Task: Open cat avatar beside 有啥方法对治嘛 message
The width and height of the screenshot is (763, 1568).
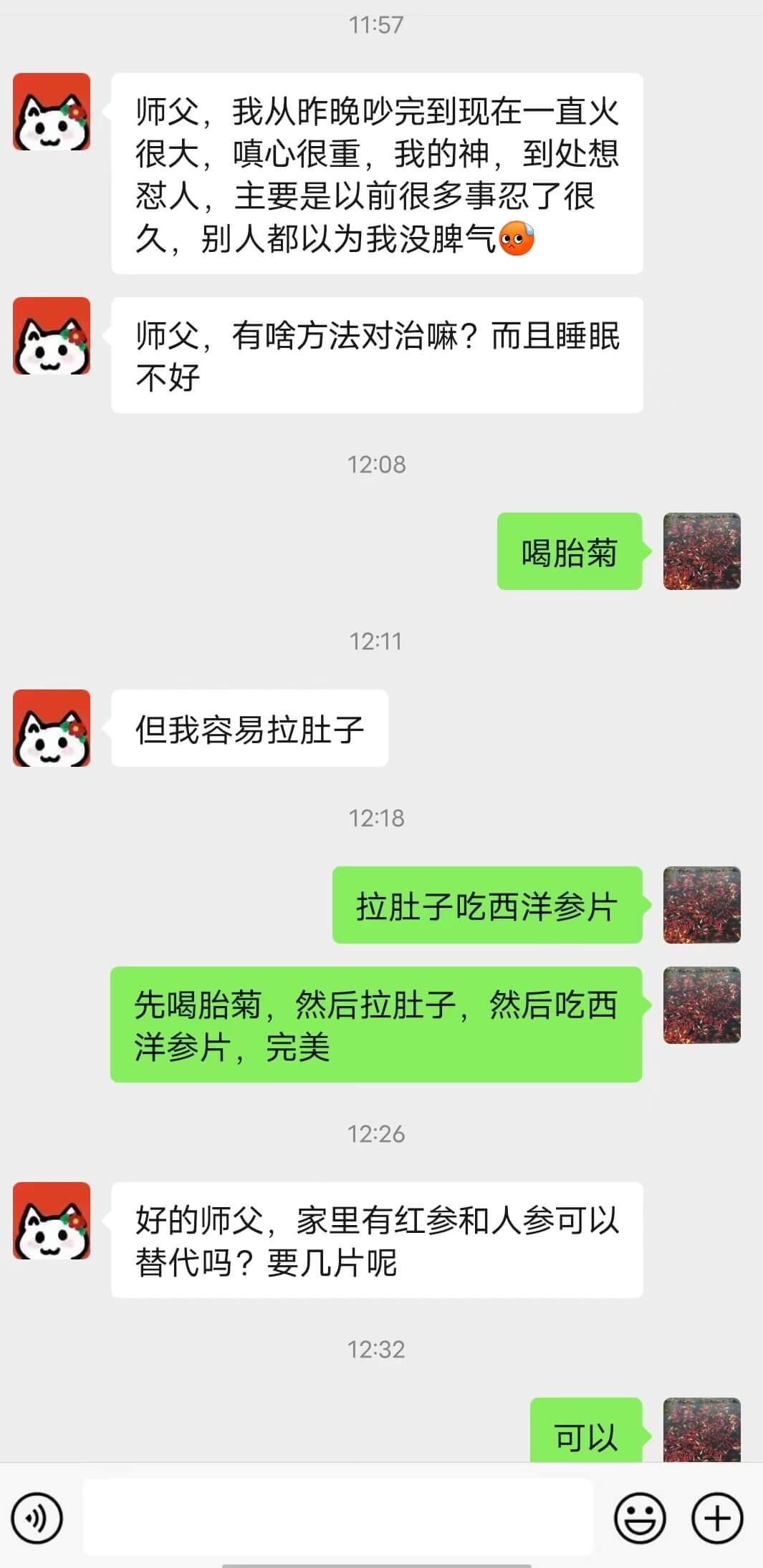Action: tap(52, 336)
